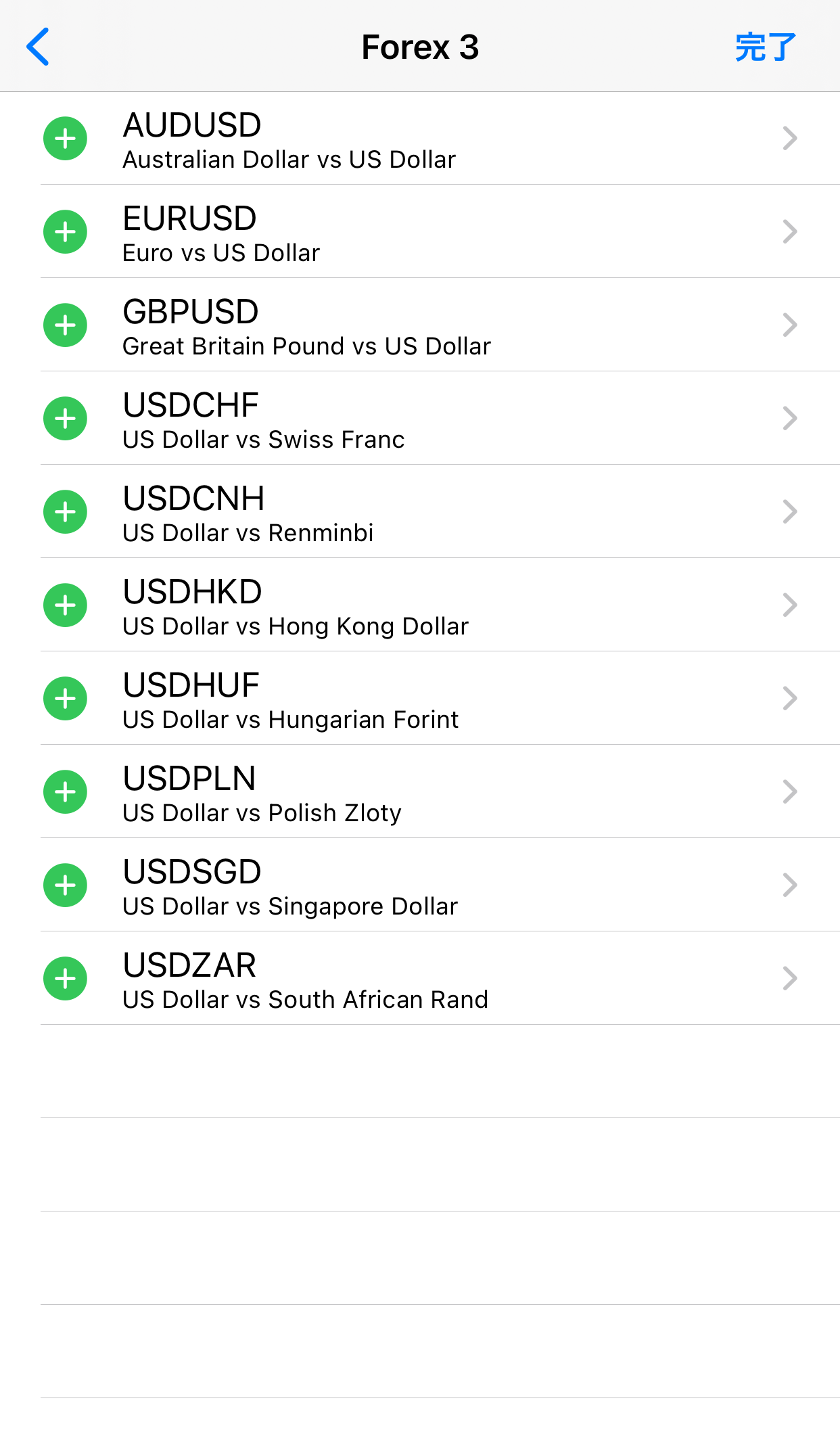Add GBPUSD with its green plus icon

[65, 325]
